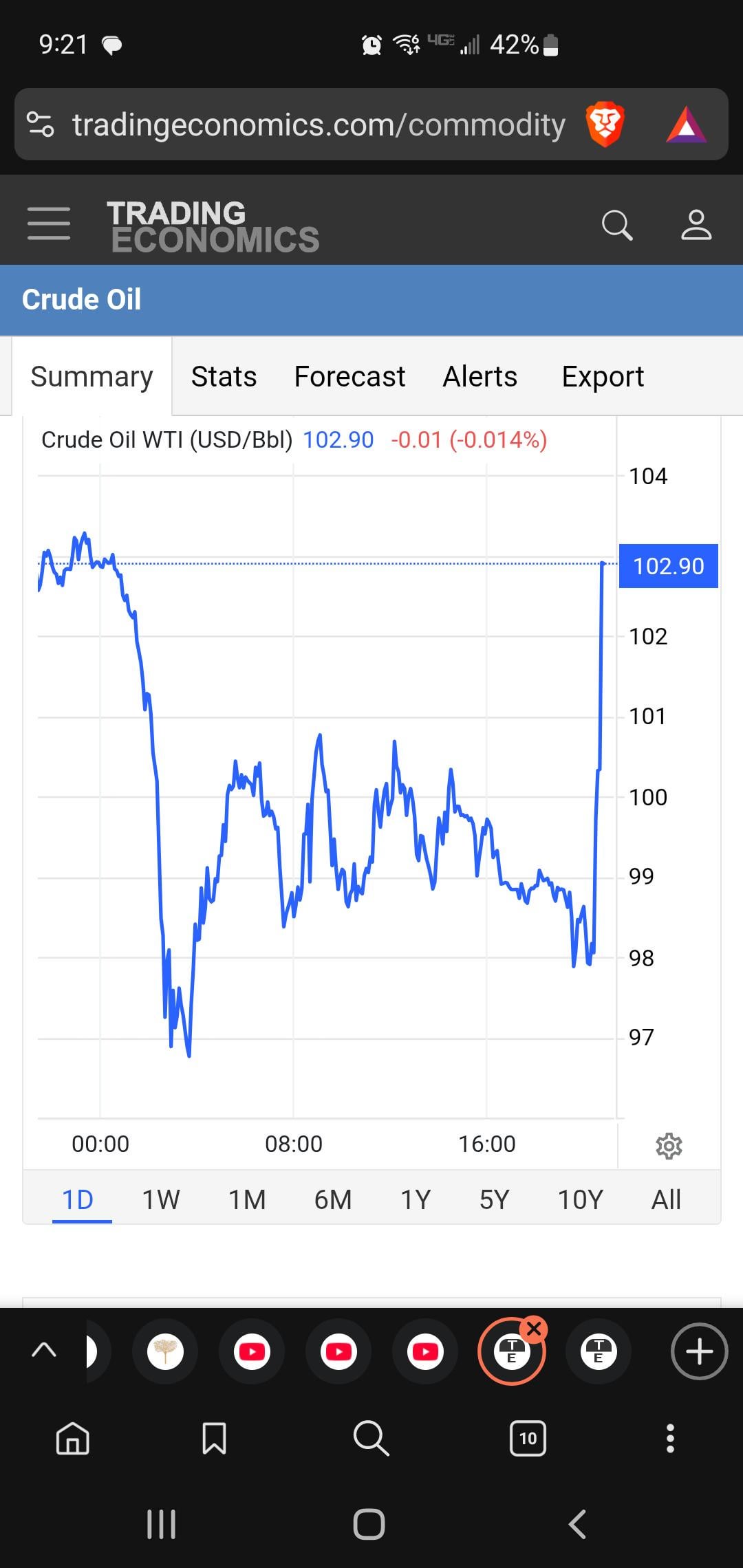The height and width of the screenshot is (1568, 743).
Task: Close the current highlighted tab
Action: click(x=534, y=1329)
